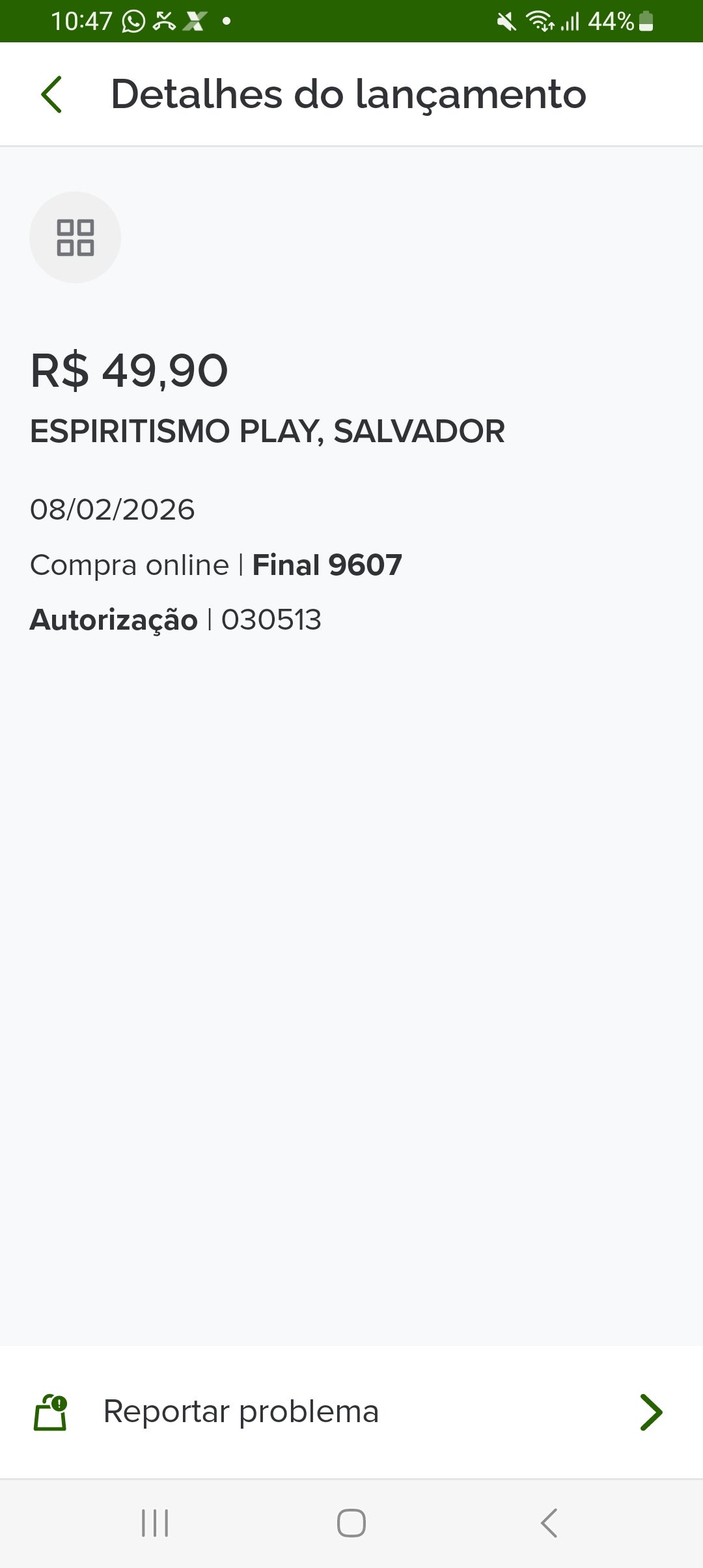Open the Reportar problema option
The image size is (703, 1568).
click(351, 1412)
